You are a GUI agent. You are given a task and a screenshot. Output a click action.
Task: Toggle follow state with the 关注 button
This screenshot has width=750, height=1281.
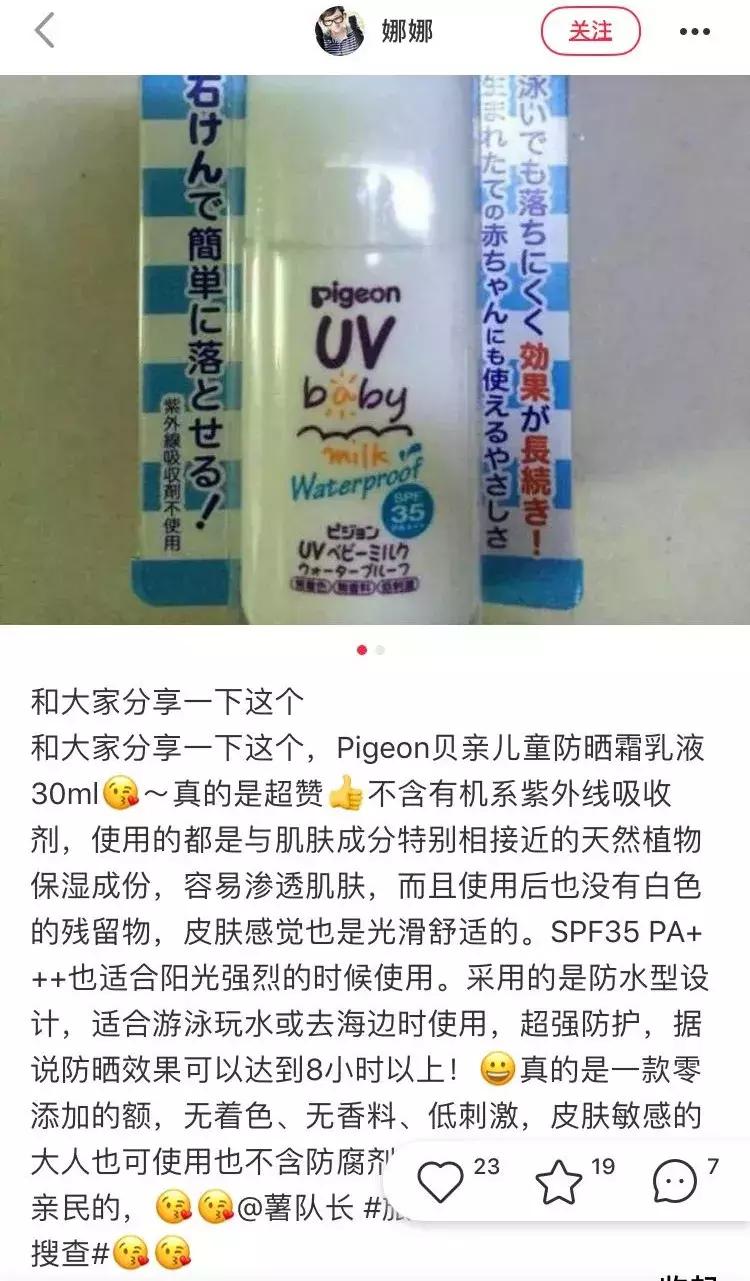click(x=590, y=28)
